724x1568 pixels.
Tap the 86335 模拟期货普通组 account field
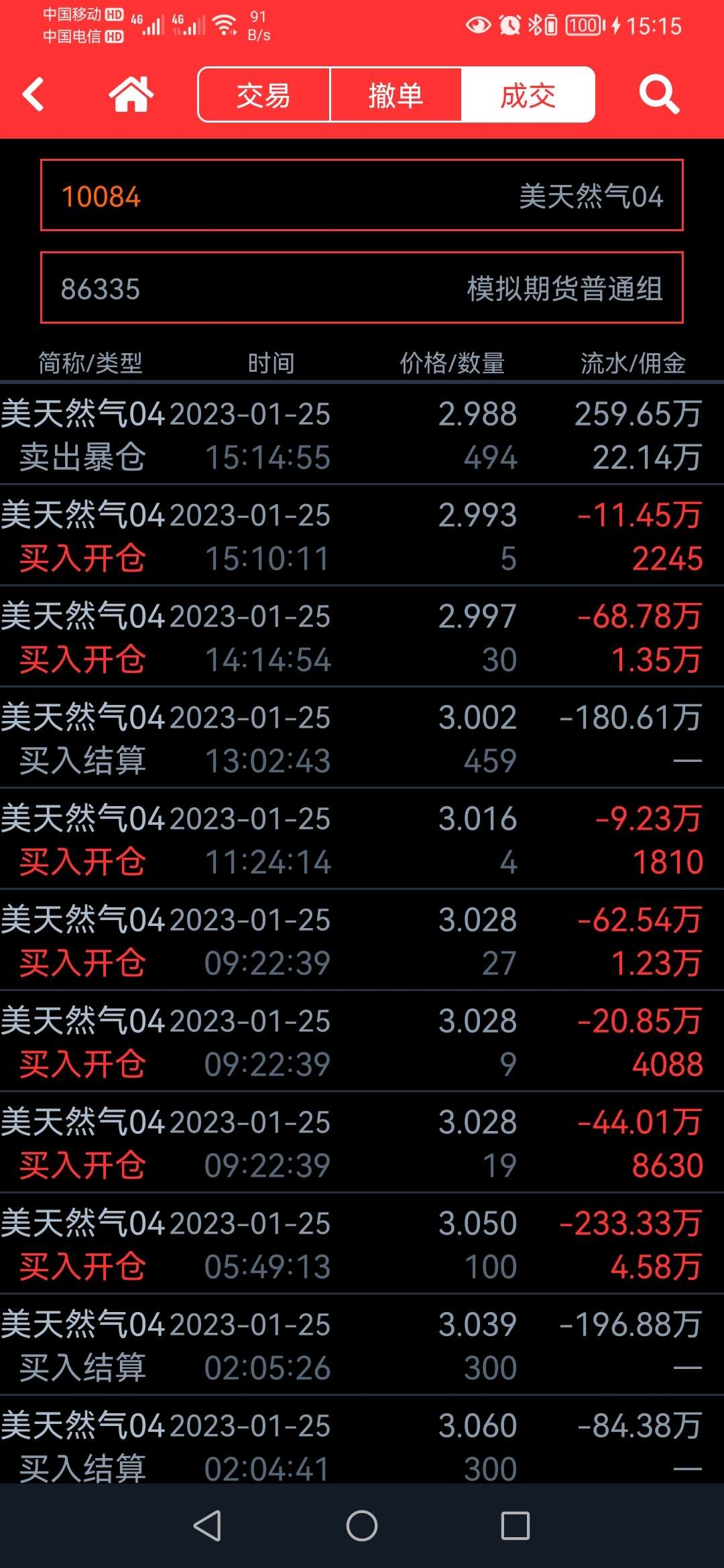point(362,287)
